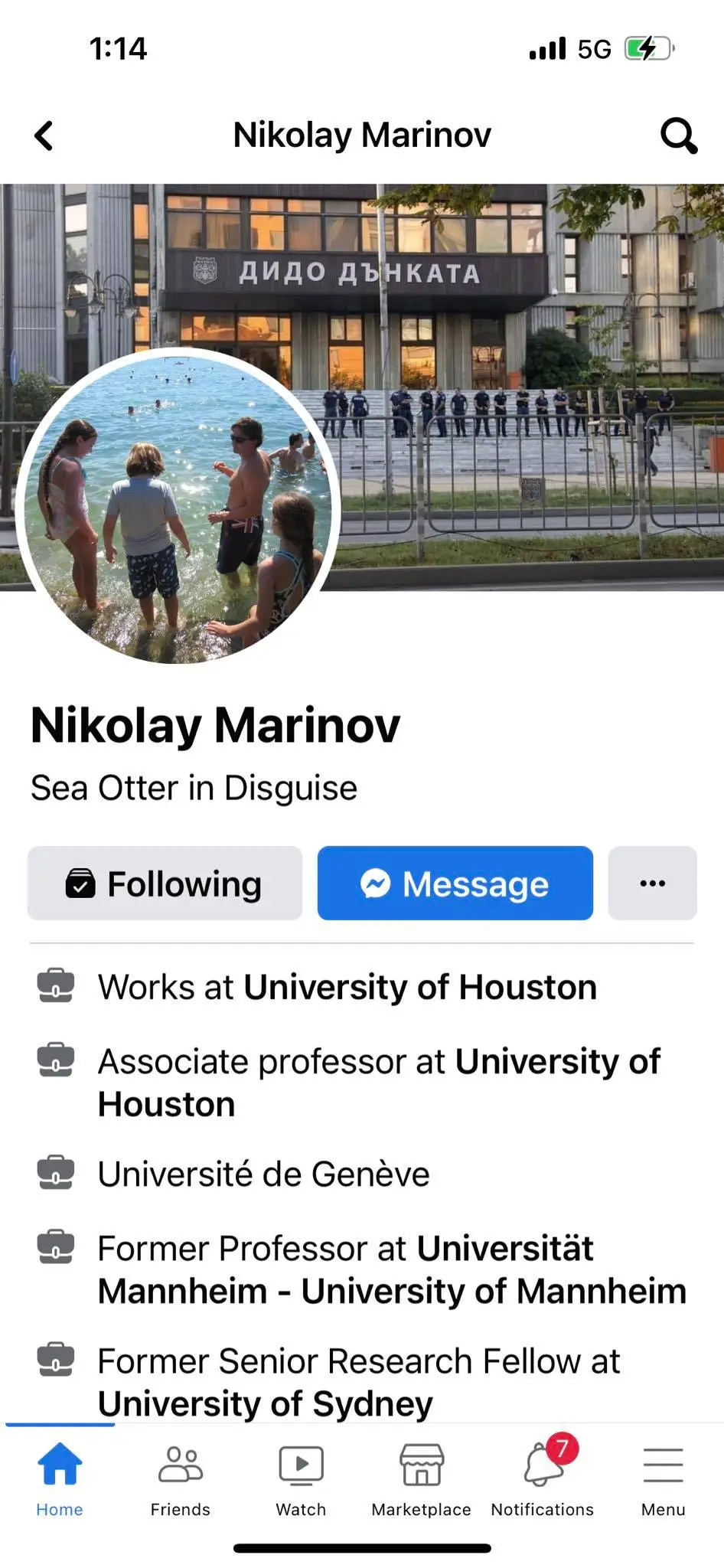Viewport: 724px width, 1568px height.
Task: Tap the Following button
Action: (165, 883)
